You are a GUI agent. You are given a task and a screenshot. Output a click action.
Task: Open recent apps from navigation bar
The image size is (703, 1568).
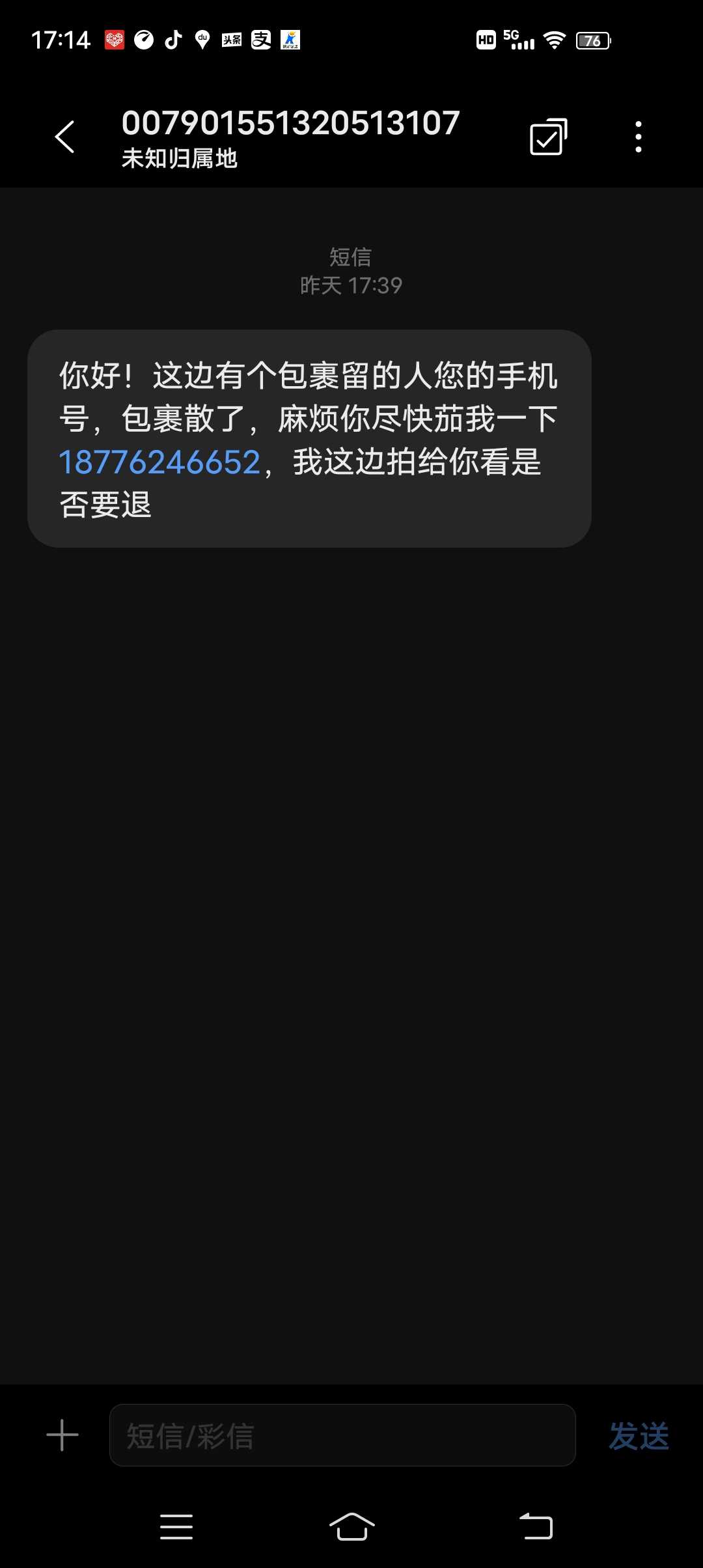pyautogui.click(x=176, y=1526)
